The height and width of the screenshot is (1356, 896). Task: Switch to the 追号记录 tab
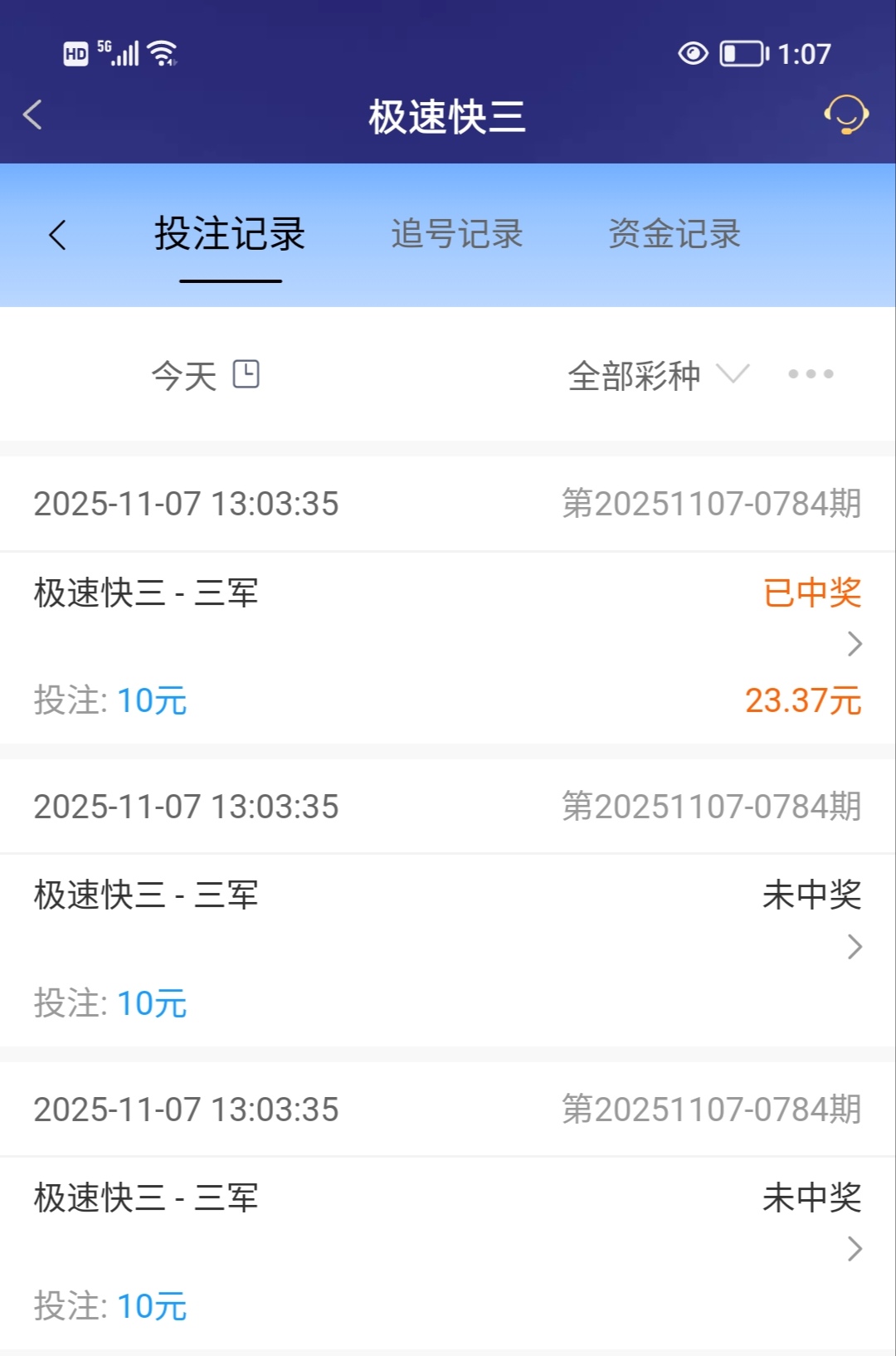(x=456, y=235)
